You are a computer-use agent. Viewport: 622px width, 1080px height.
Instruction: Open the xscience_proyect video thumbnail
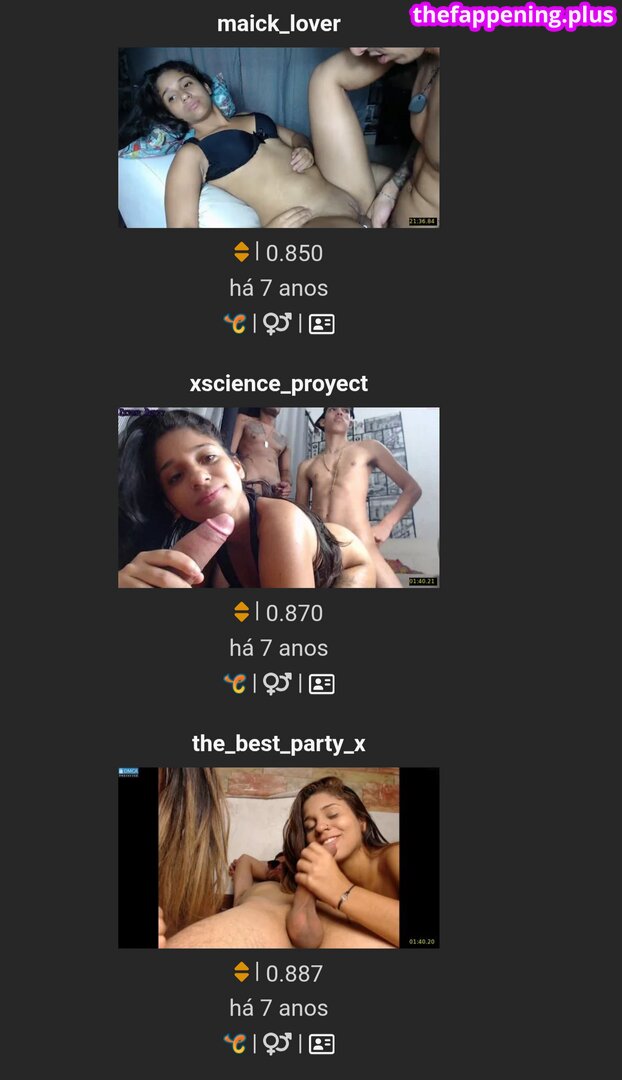click(278, 497)
